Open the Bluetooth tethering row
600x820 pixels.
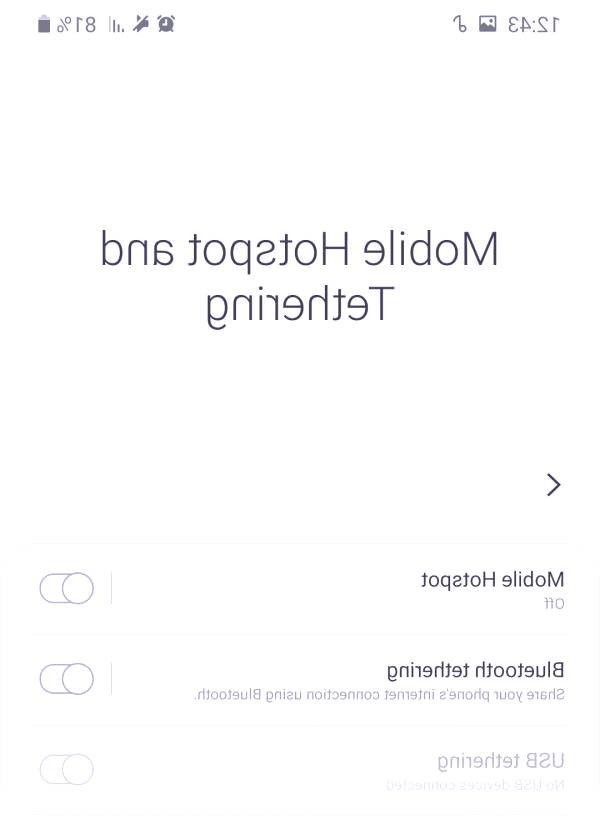tap(400, 679)
